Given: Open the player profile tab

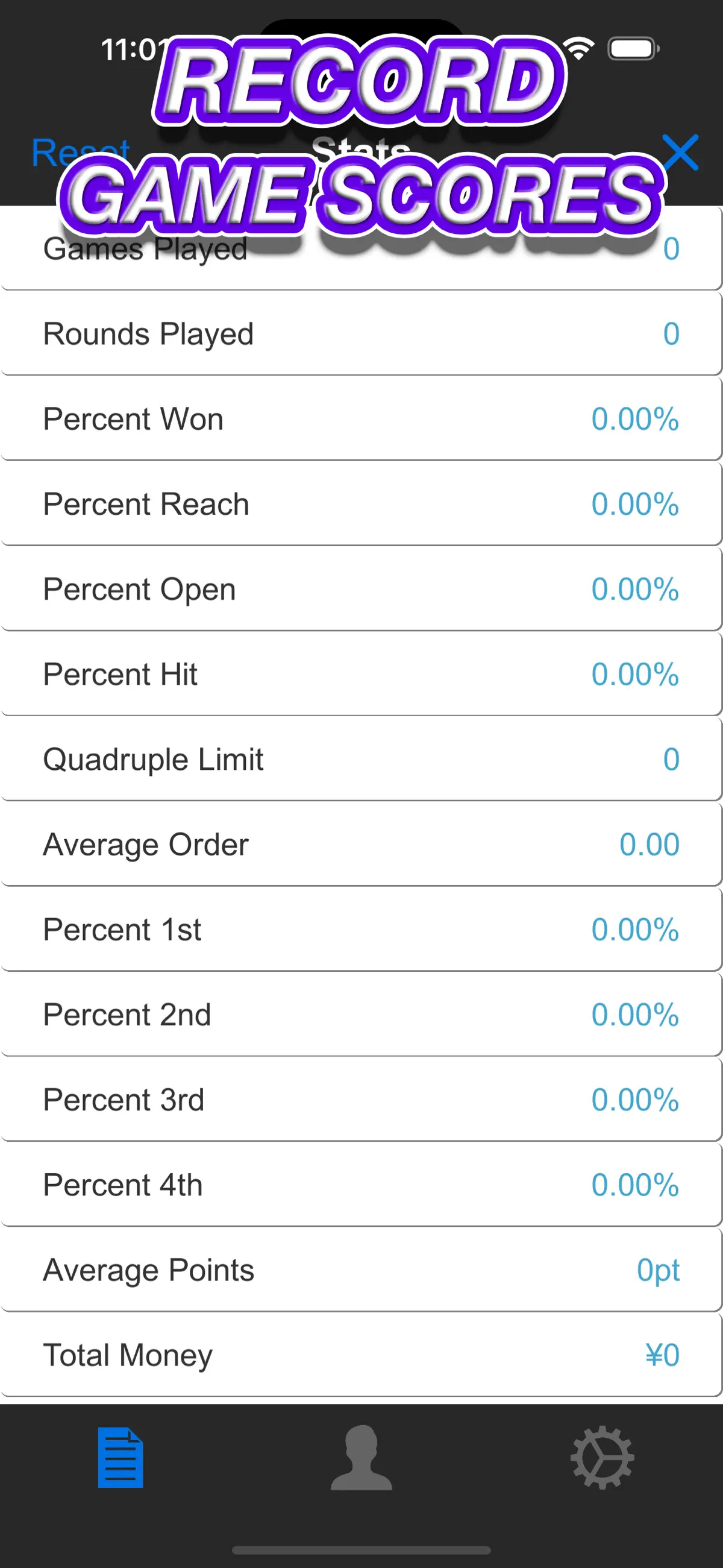Looking at the screenshot, I should (361, 1457).
